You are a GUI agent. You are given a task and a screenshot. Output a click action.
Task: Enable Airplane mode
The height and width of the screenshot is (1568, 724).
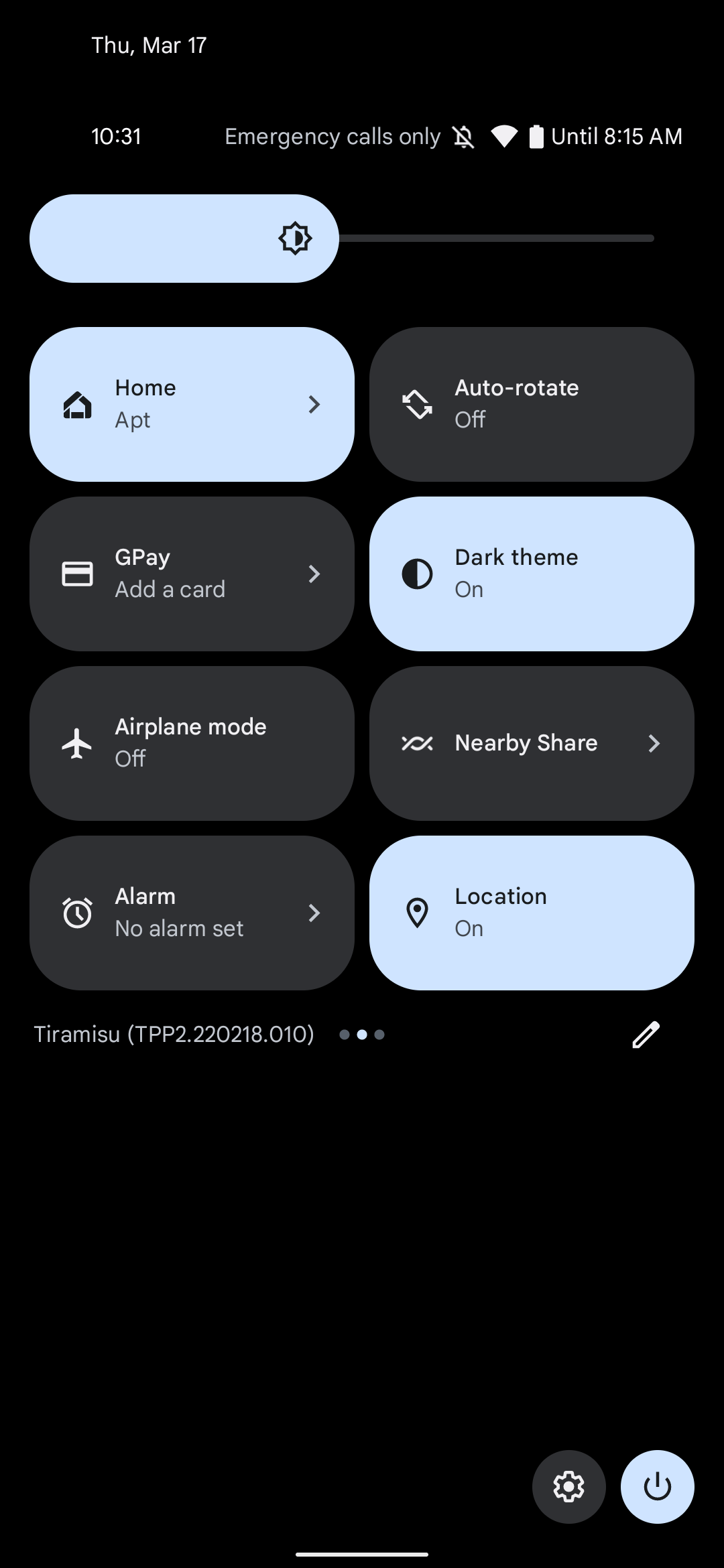coord(192,743)
